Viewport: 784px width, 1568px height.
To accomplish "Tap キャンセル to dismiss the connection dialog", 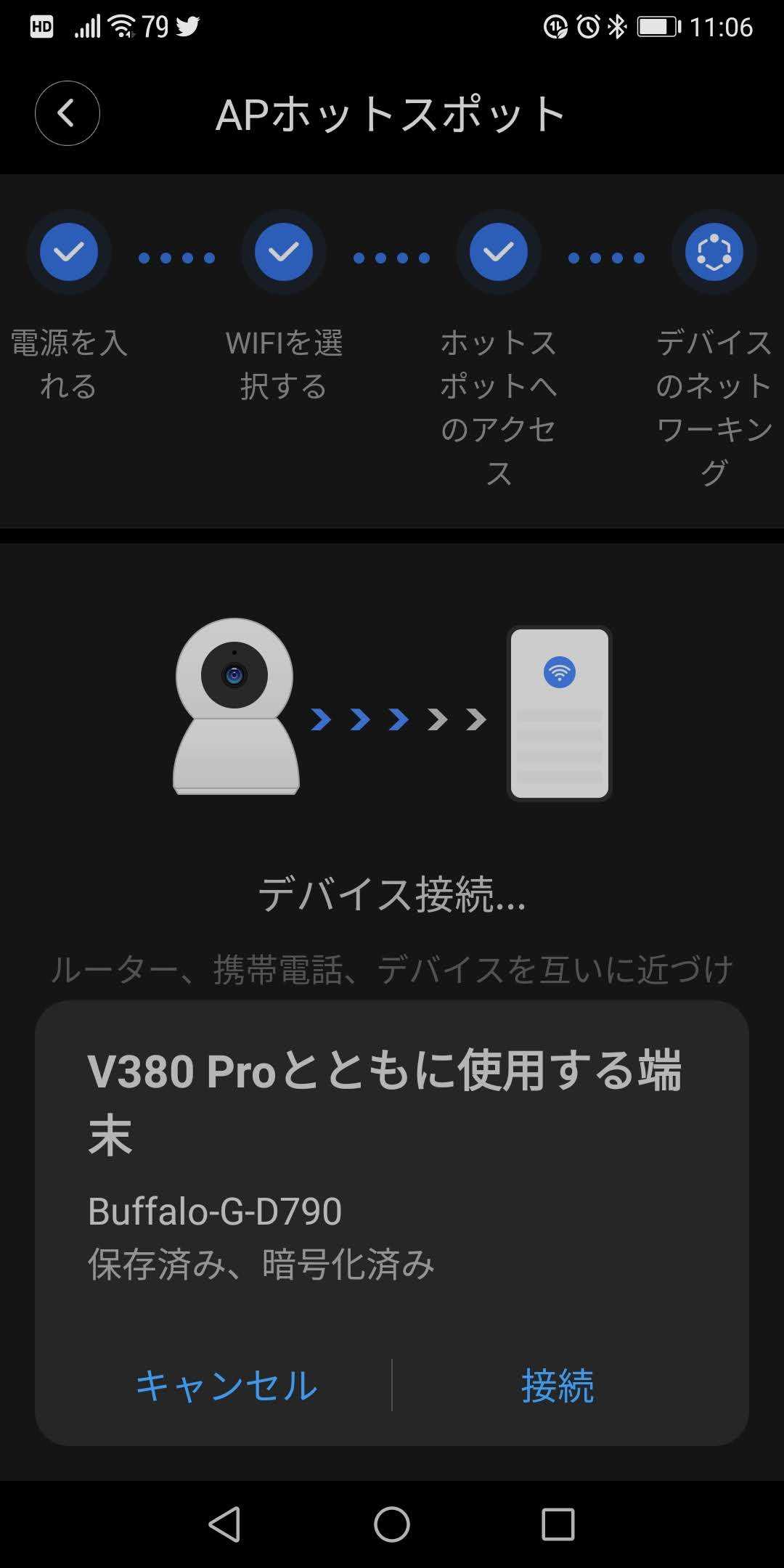I will 226,1385.
